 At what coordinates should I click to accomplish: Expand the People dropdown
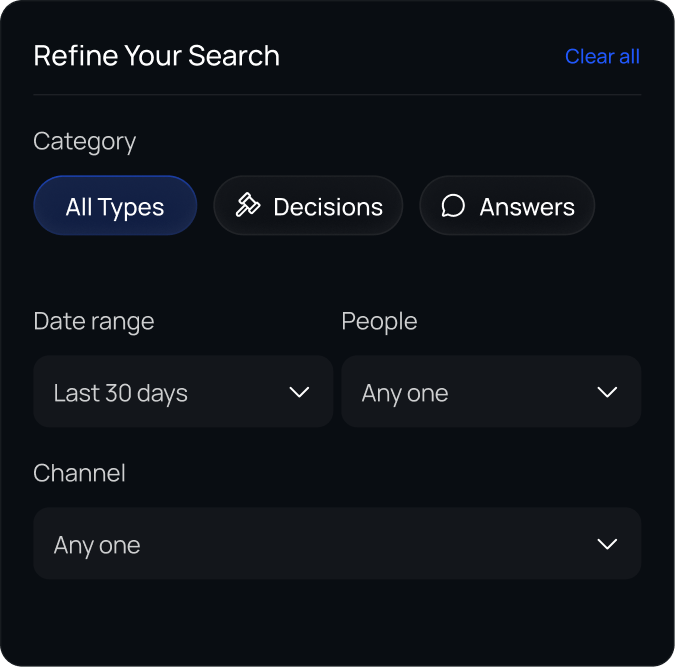pyautogui.click(x=491, y=392)
